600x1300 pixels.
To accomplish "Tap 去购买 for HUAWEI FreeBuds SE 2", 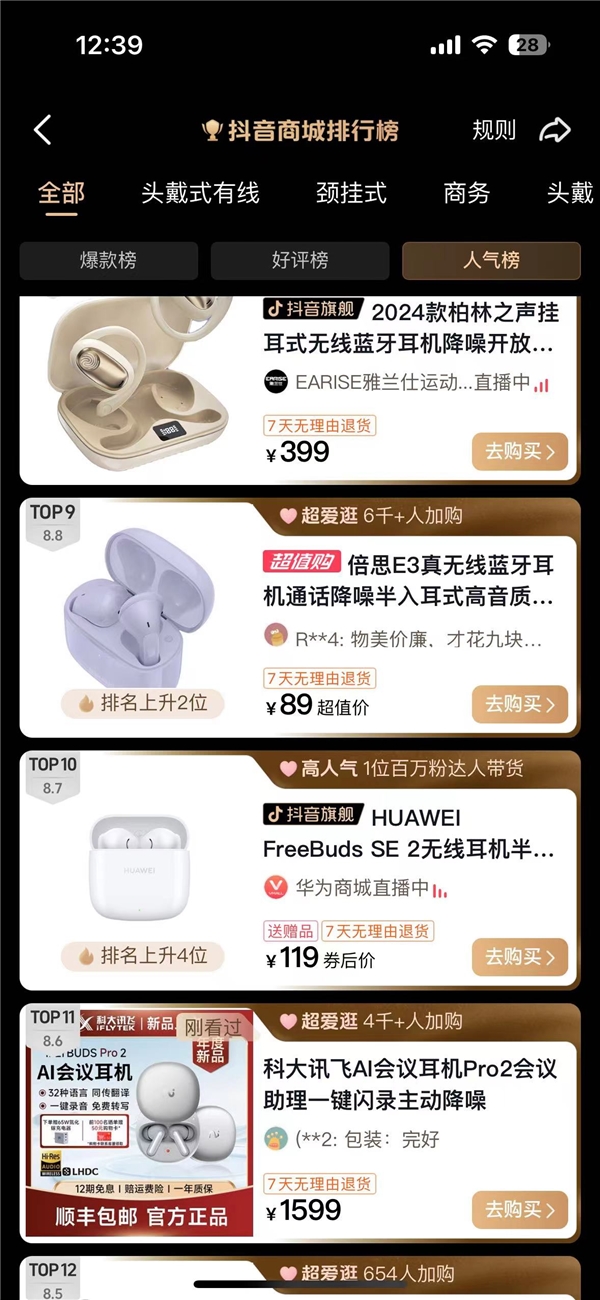I will click(x=520, y=957).
